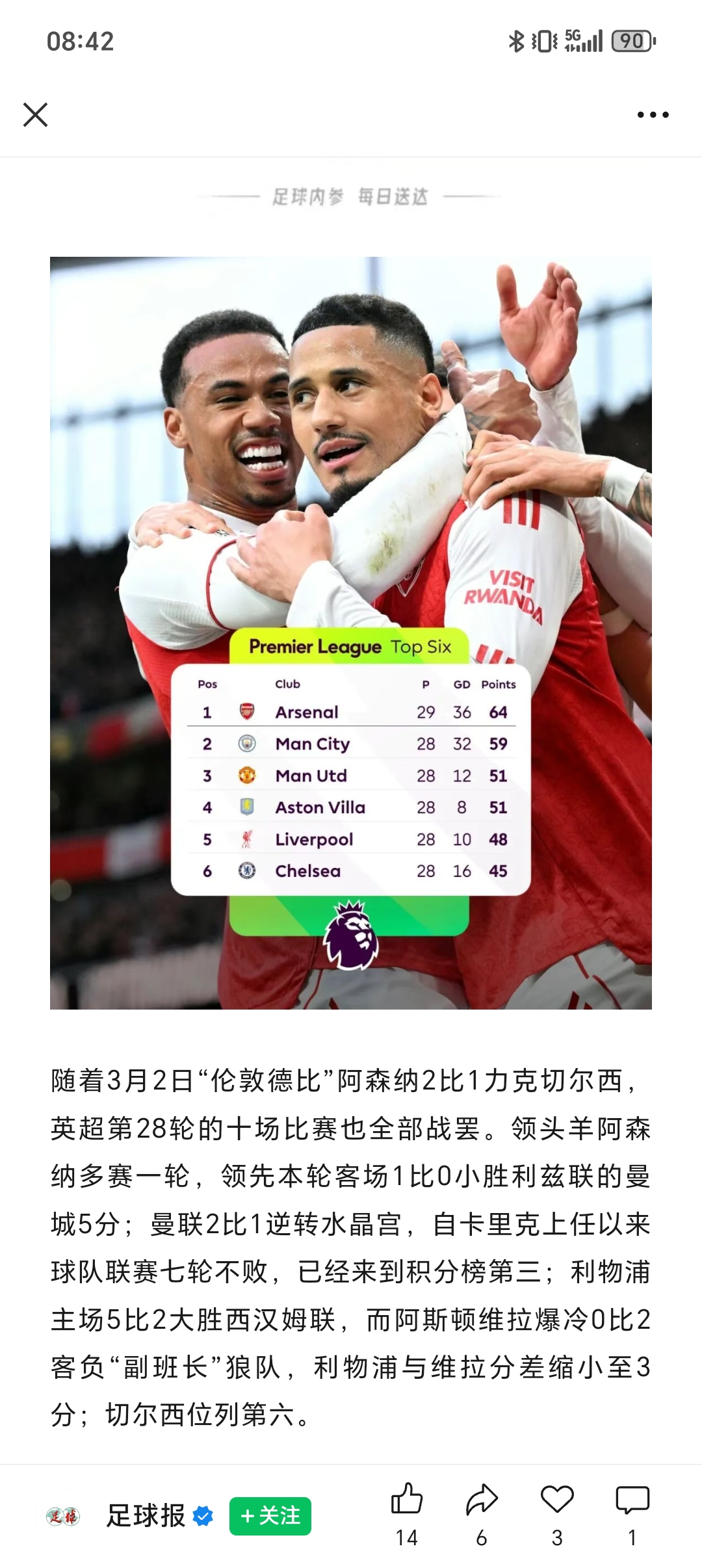Open the comments section
The image size is (702, 1568).
click(632, 1500)
